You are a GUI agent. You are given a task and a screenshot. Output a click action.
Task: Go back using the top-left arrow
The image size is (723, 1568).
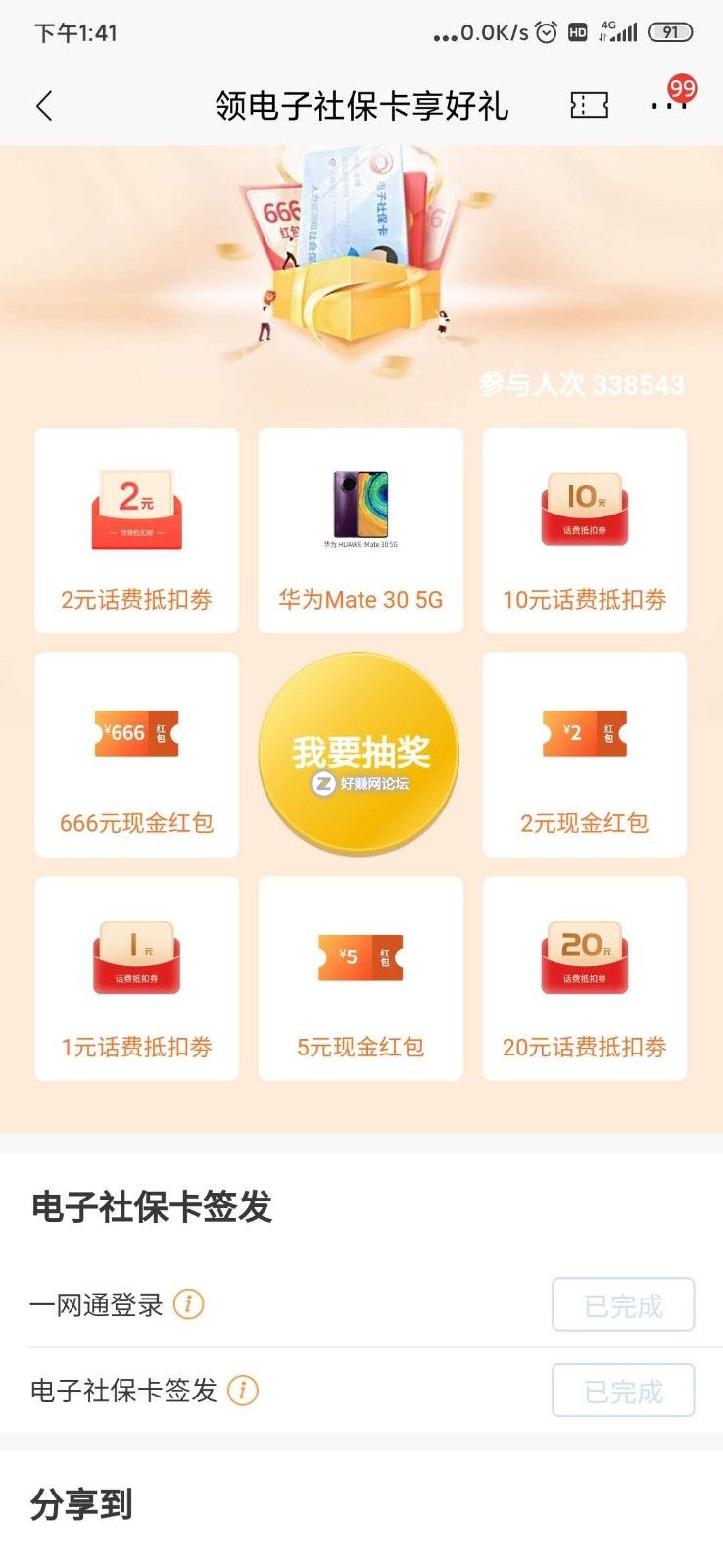coord(44,106)
